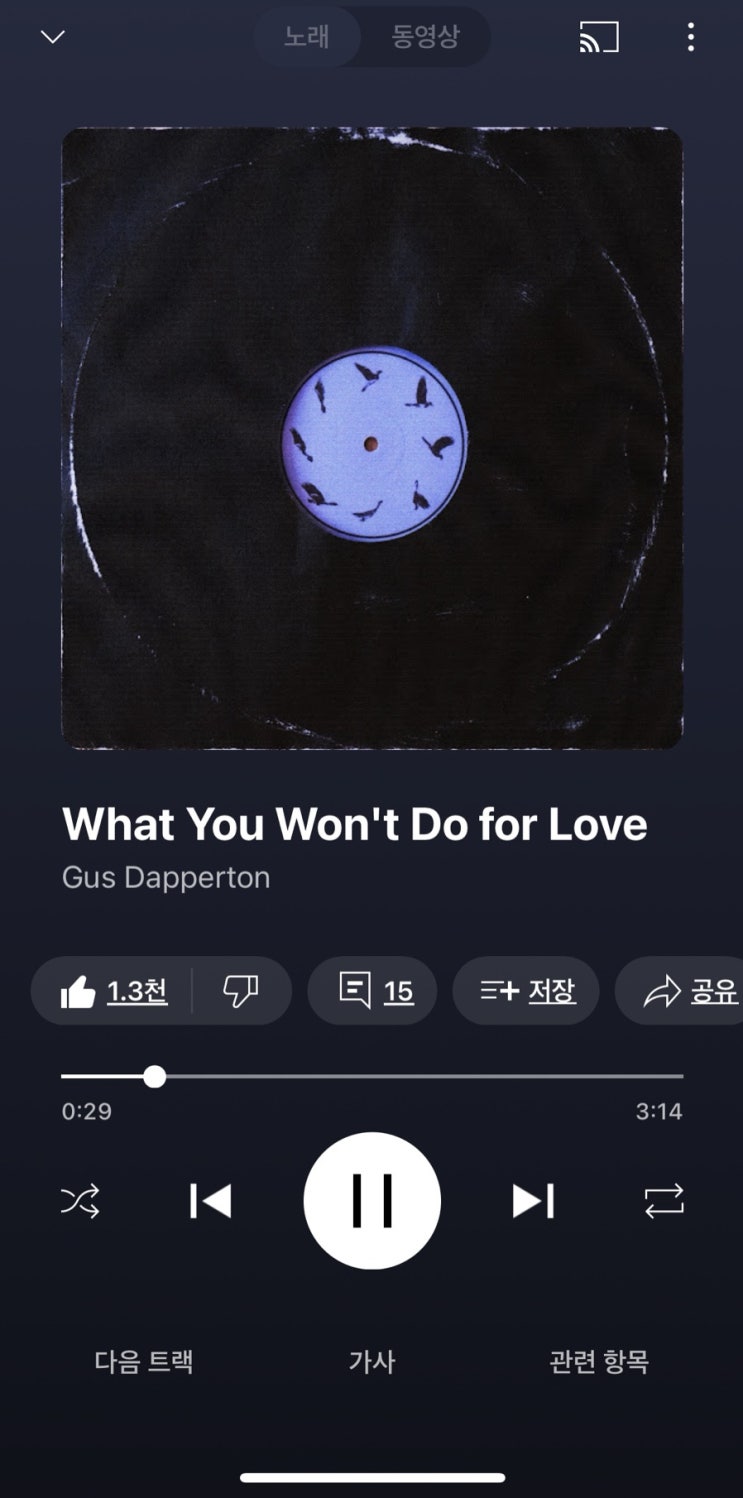This screenshot has width=743, height=1498.
Task: Skip ahead to the next track
Action: pyautogui.click(x=533, y=1200)
